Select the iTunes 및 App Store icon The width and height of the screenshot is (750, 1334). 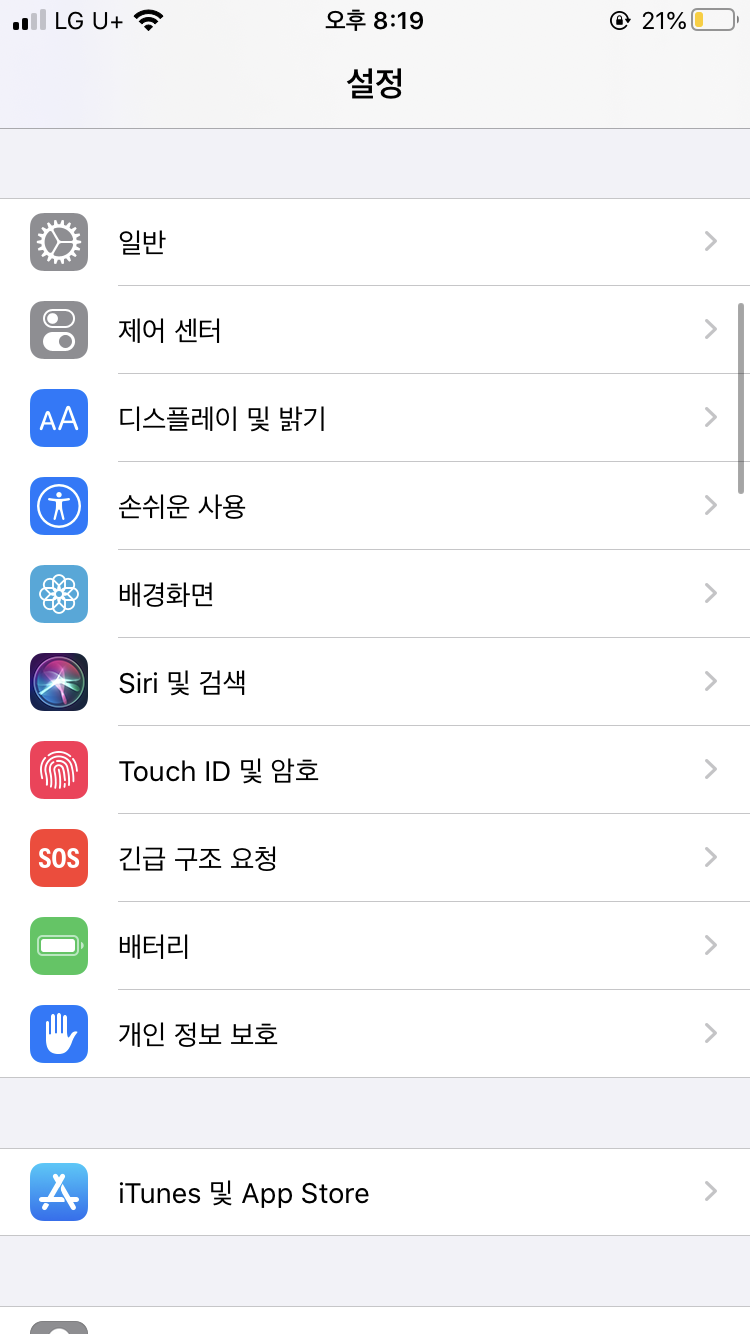coord(58,1192)
